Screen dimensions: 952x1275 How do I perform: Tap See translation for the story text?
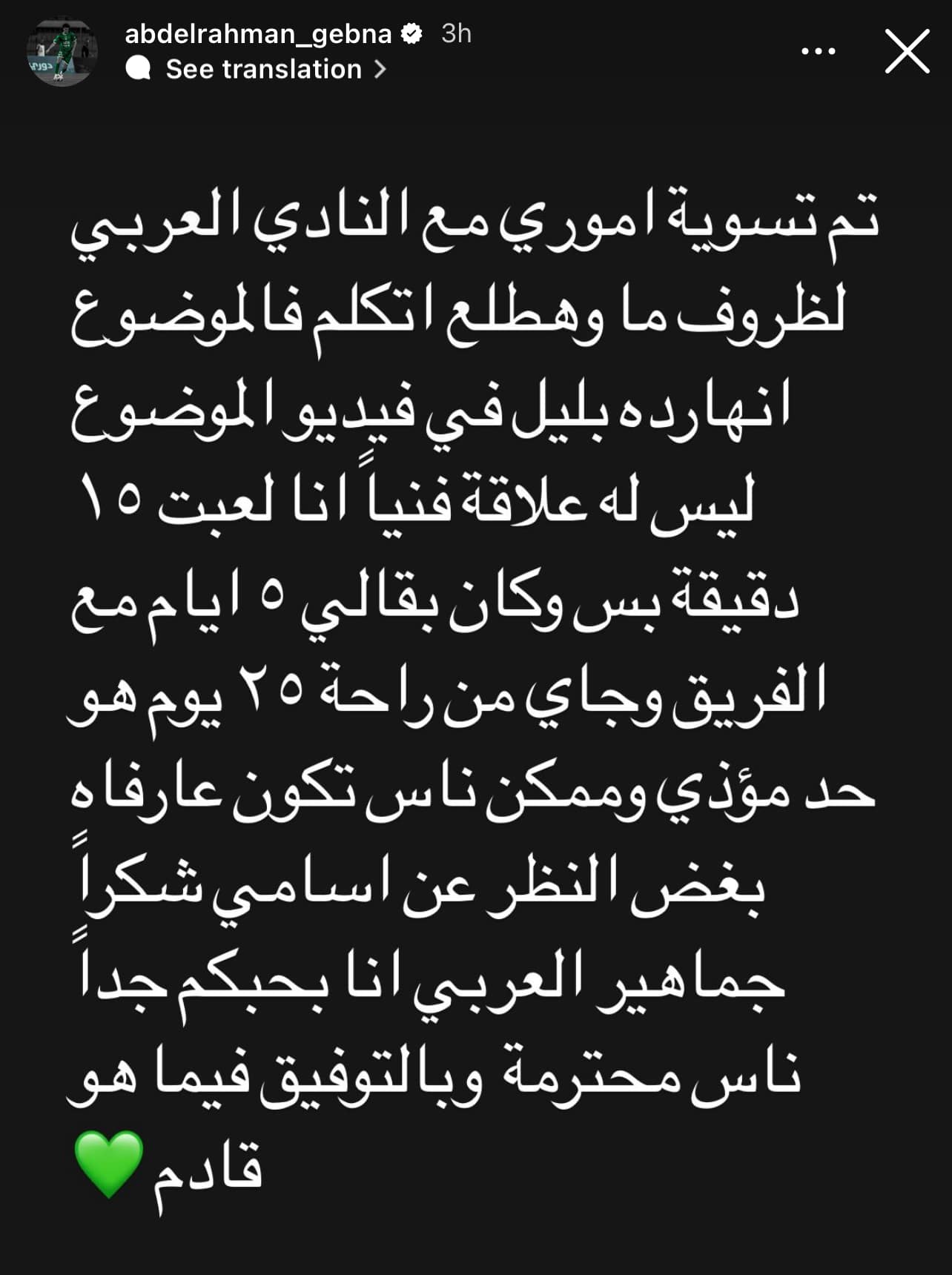coord(263,69)
